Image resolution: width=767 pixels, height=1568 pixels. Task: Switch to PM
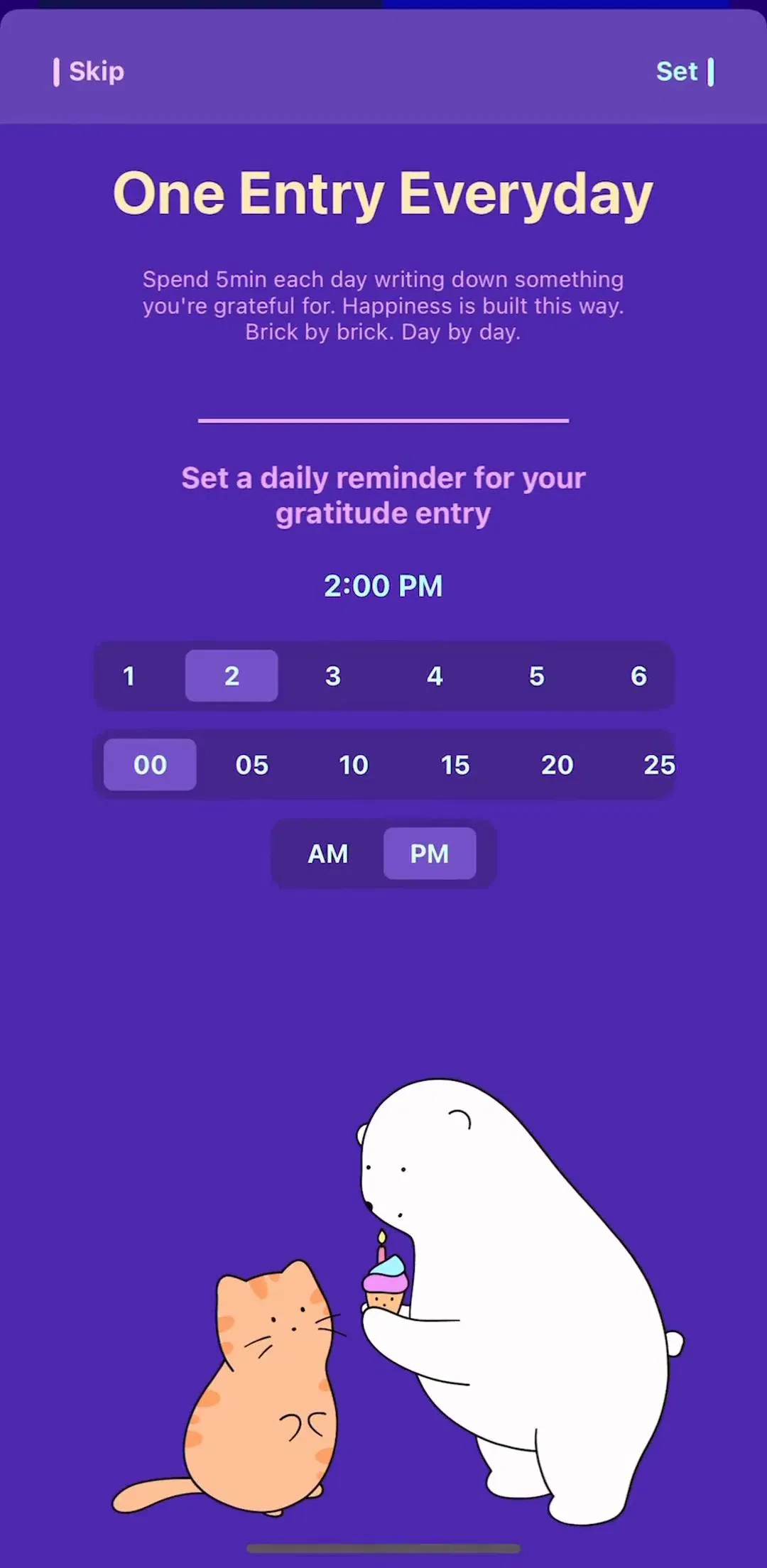(430, 854)
